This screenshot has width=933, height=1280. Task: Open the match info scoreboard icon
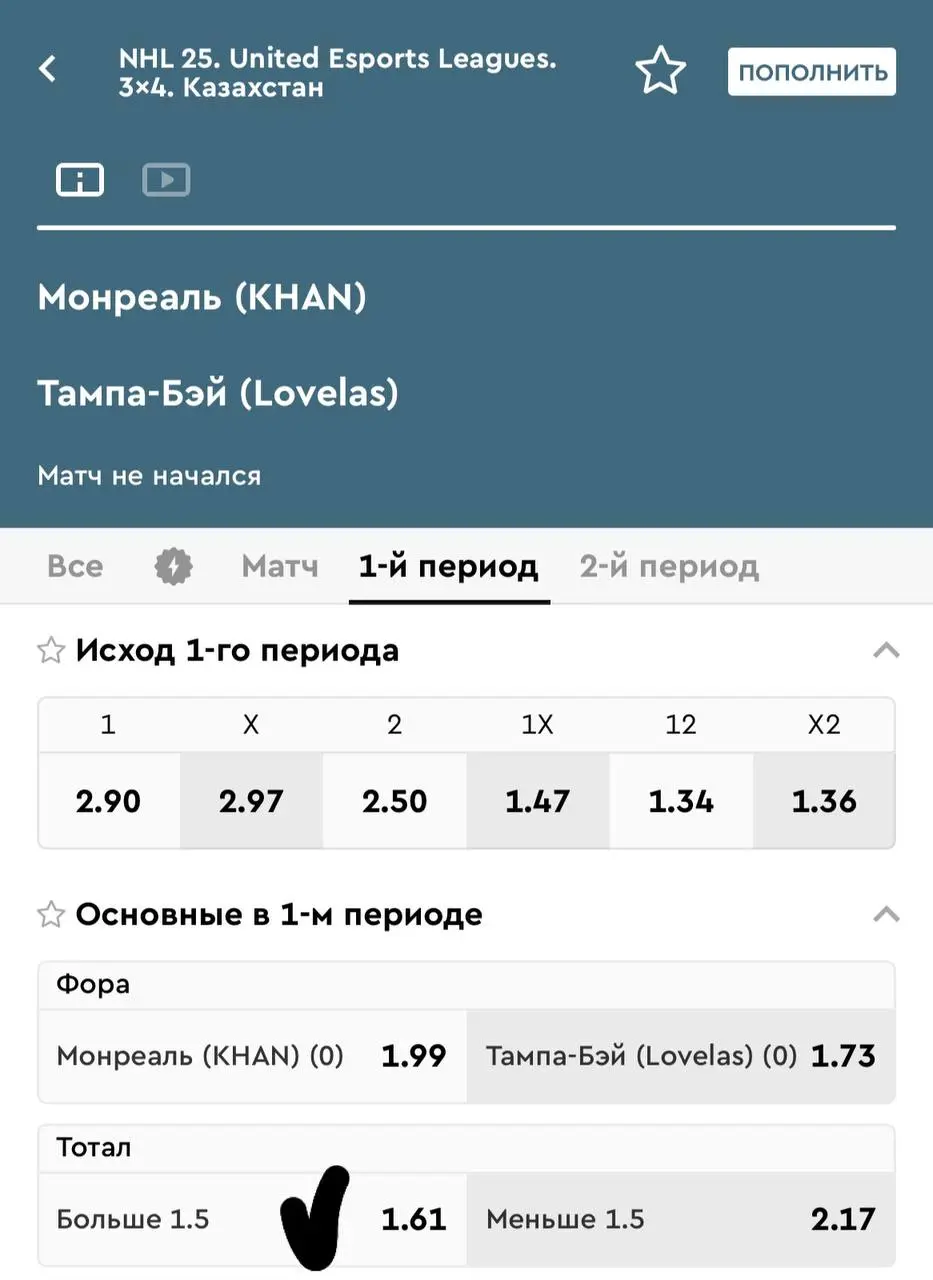(x=79, y=180)
